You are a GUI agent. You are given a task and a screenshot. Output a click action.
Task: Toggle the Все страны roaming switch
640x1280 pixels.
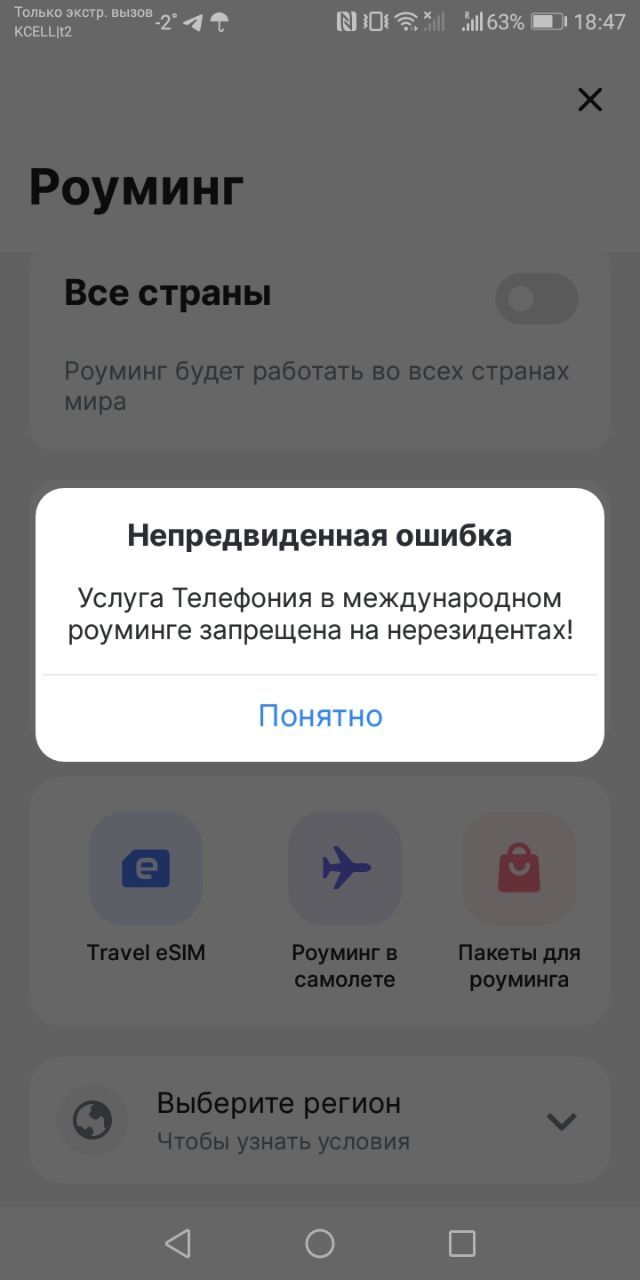pyautogui.click(x=536, y=299)
